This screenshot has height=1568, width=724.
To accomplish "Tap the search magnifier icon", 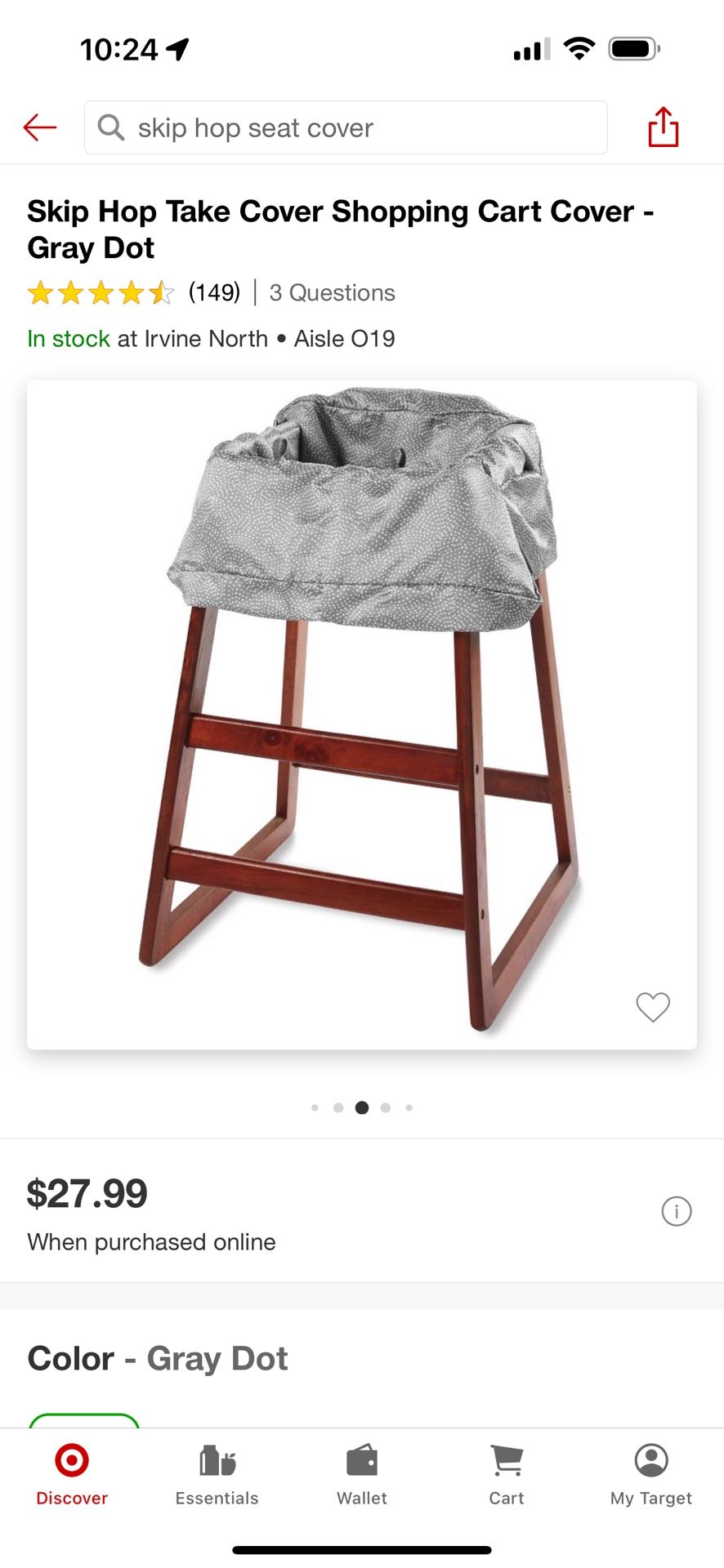I will tap(111, 127).
